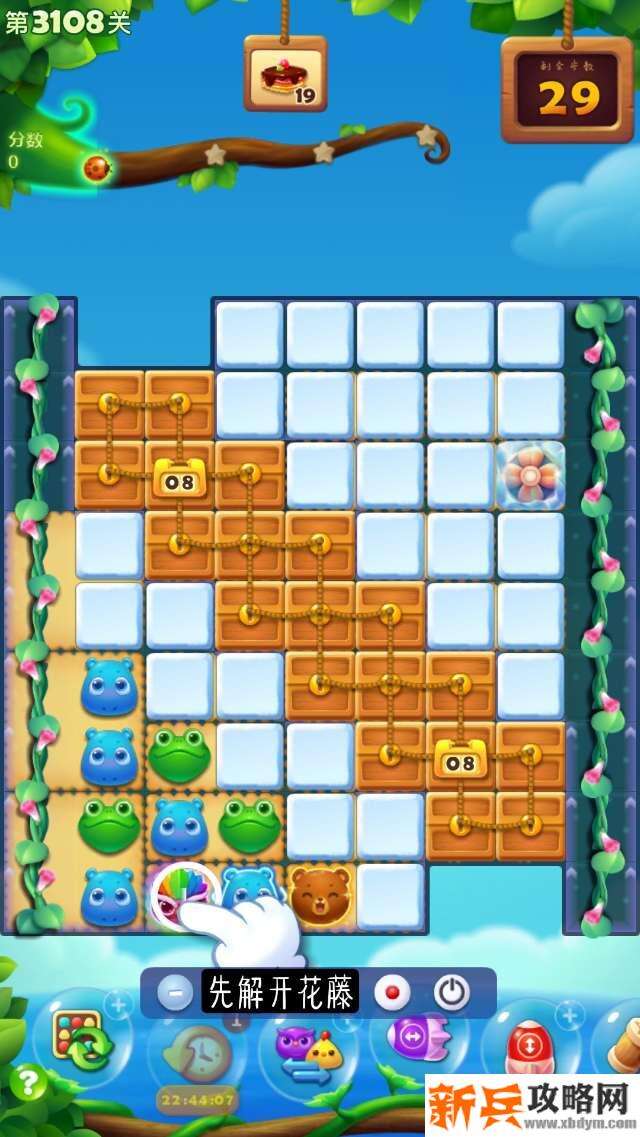640x1137 pixels.
Task: Tap the flower fan piece in bubble
Action: click(x=531, y=473)
